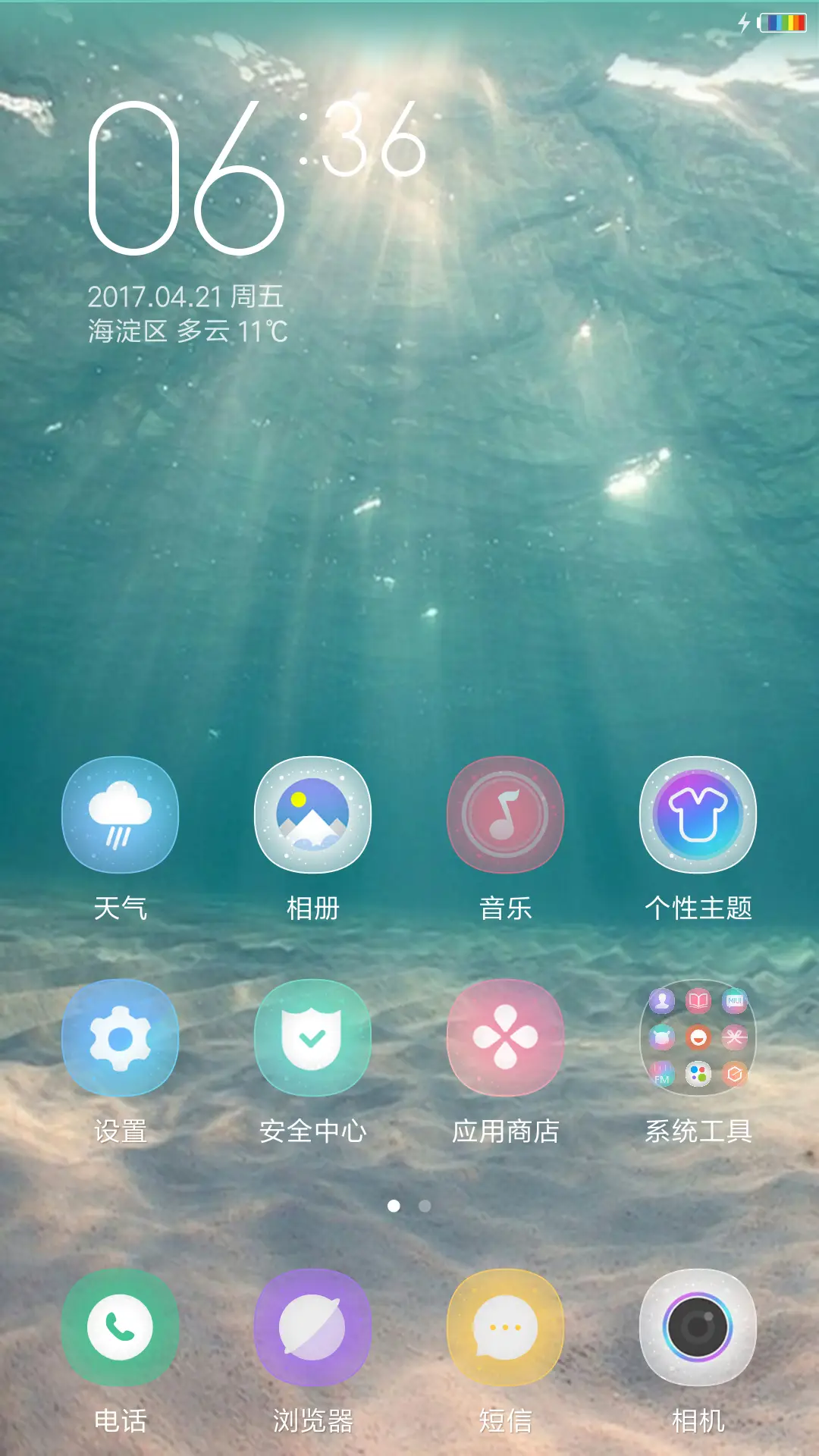The image size is (819, 1456).
Task: Tap the date 2017.04.21 周五
Action: pyautogui.click(x=184, y=297)
